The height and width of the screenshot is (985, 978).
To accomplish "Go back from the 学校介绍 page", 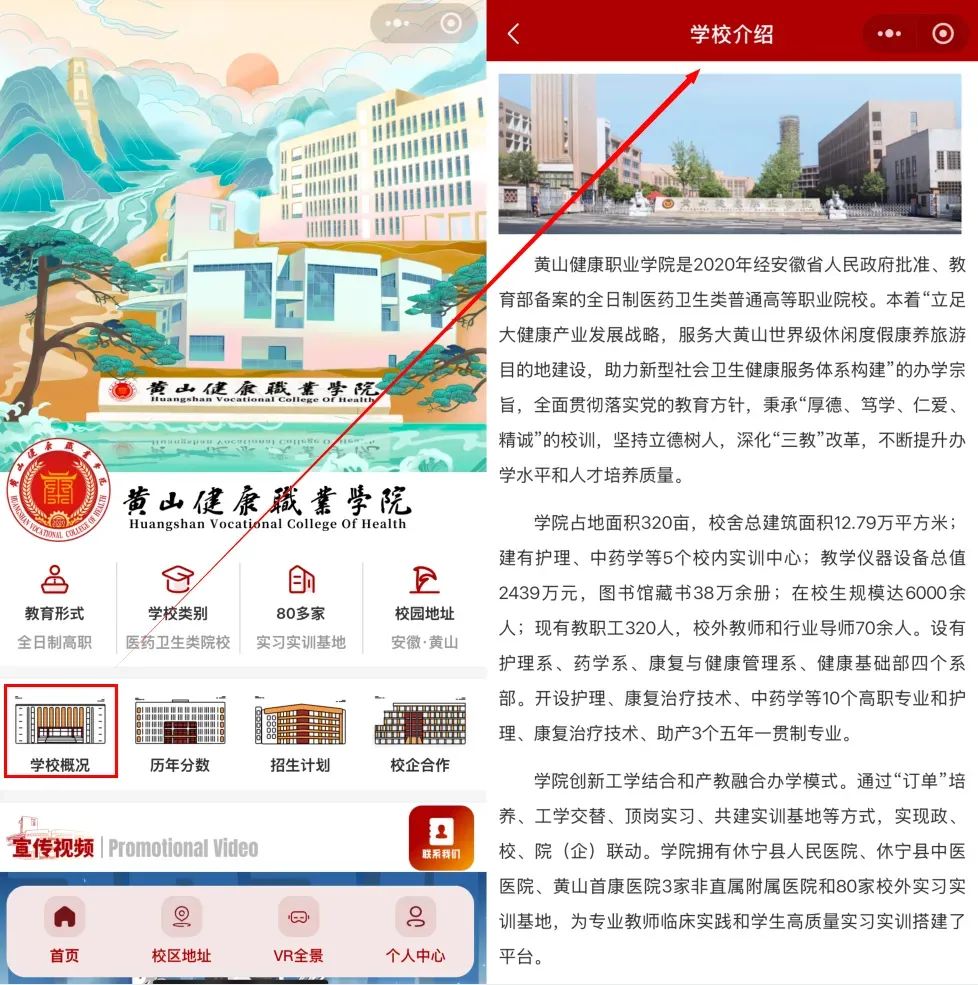I will tap(514, 34).
